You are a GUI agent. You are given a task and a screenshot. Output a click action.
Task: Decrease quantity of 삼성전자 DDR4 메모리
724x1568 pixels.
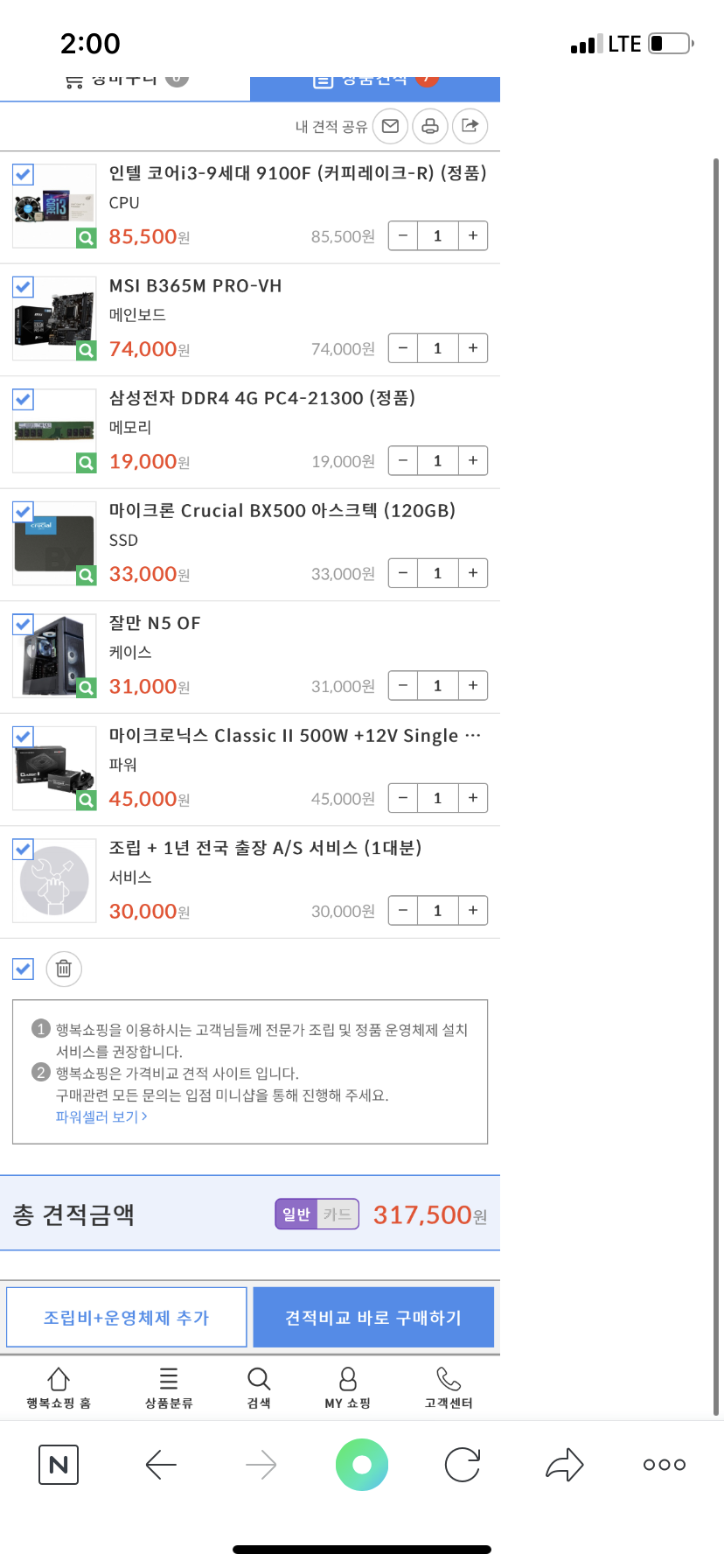[403, 460]
